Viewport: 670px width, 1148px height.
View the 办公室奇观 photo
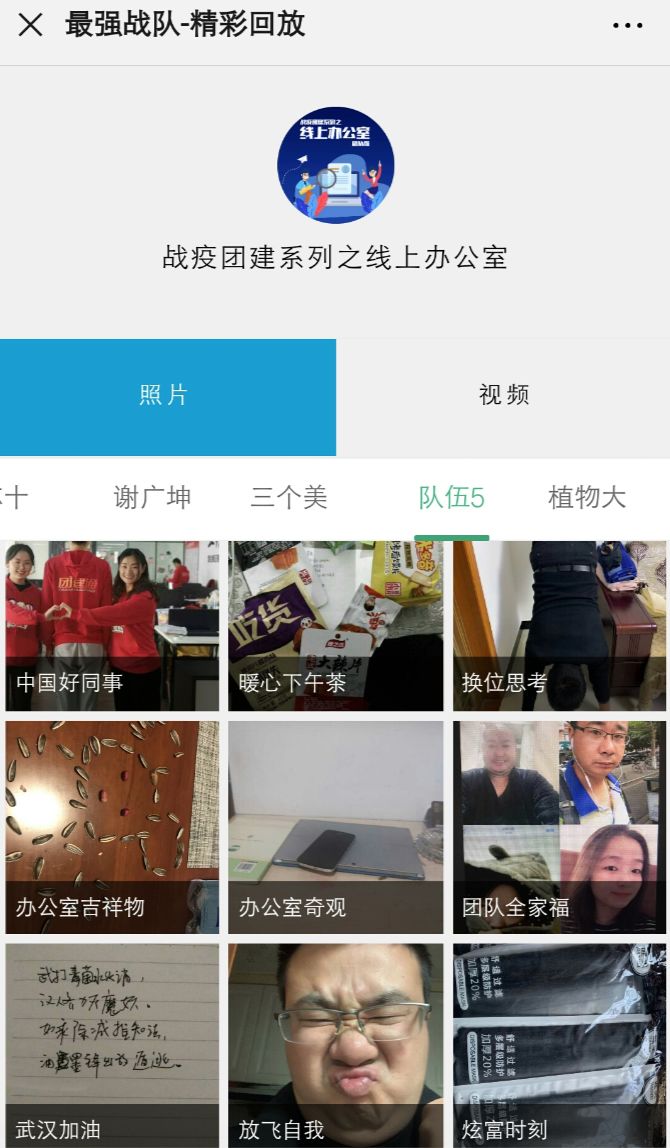coord(335,827)
